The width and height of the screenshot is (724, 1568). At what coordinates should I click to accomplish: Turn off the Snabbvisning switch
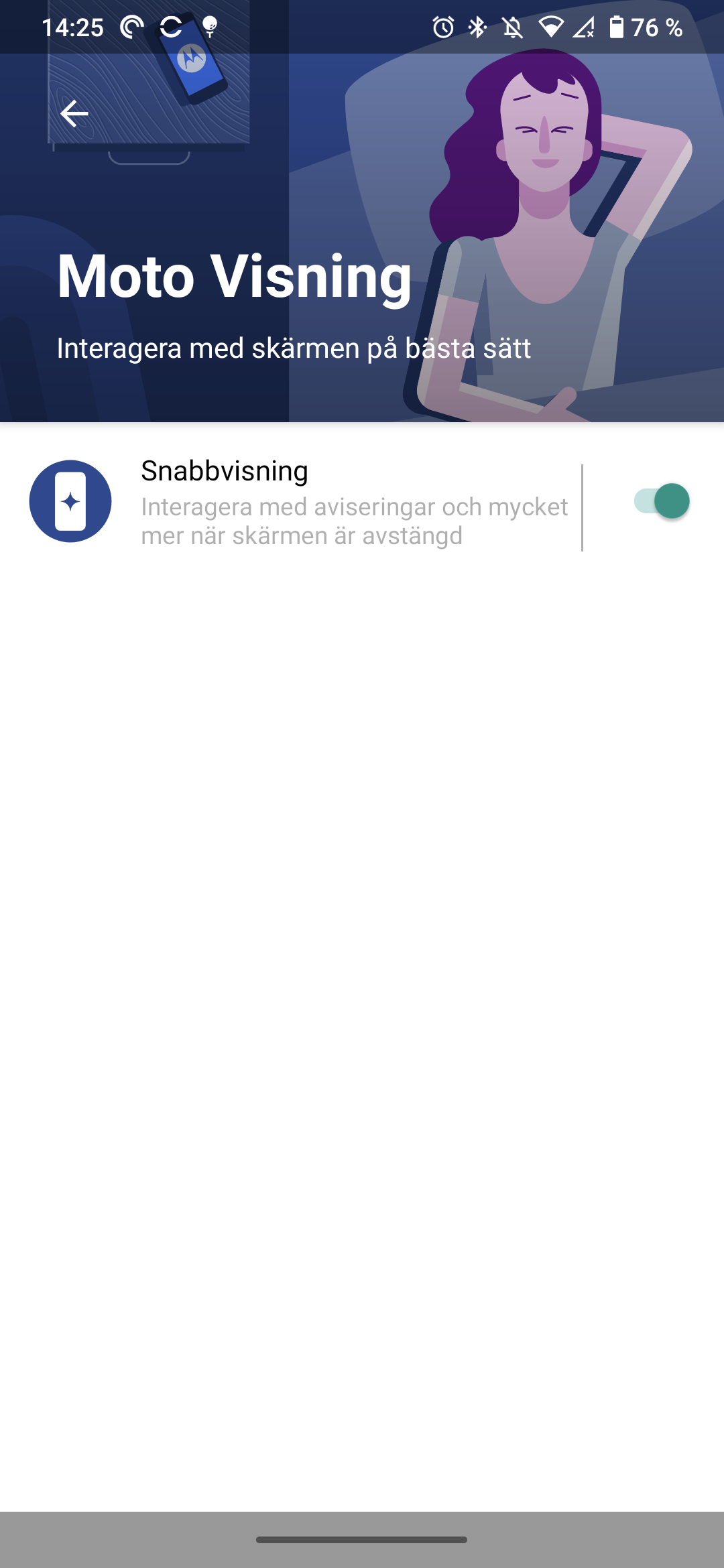(x=661, y=501)
